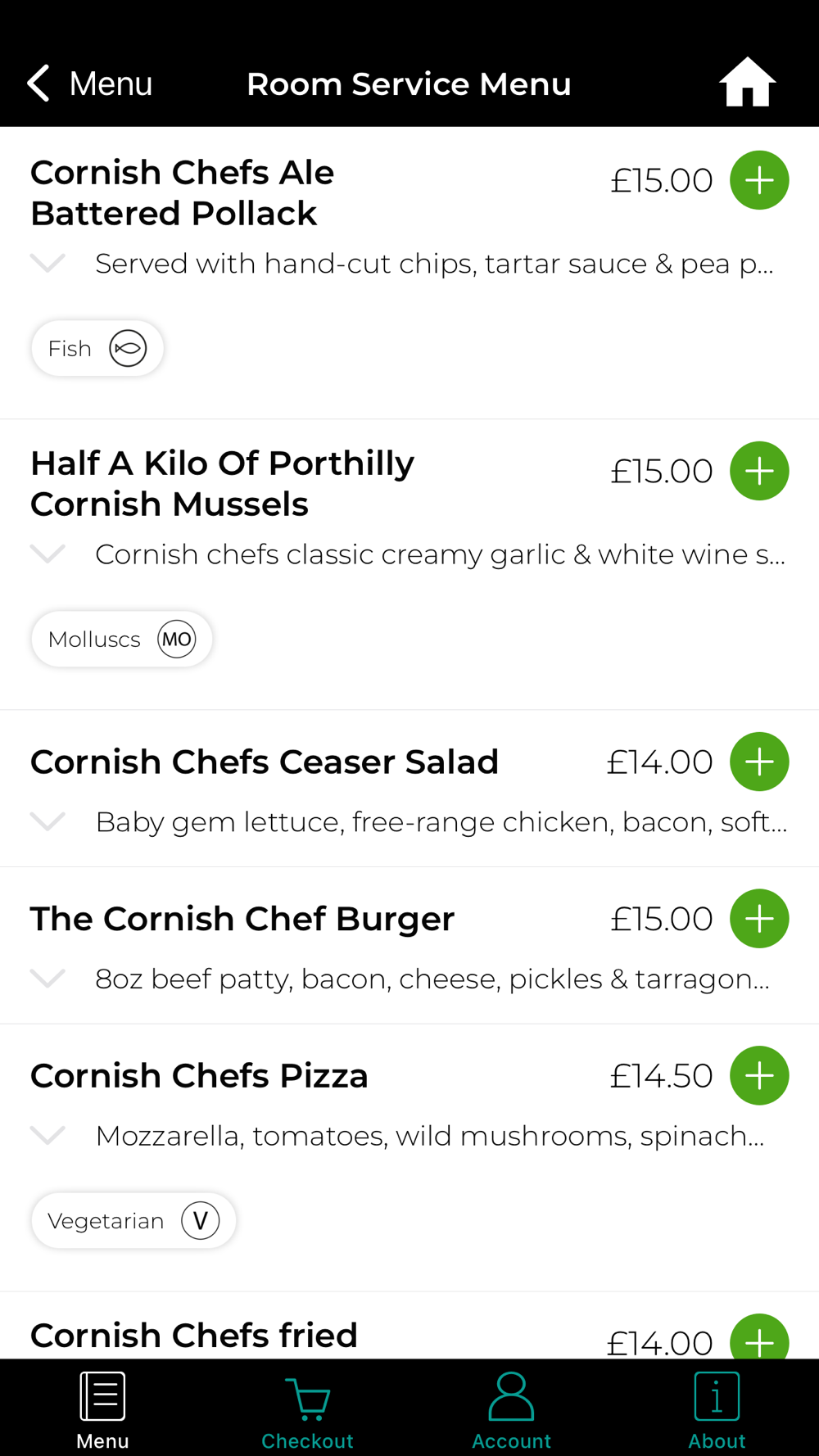819x1456 pixels.
Task: Open the home icon
Action: click(x=747, y=82)
